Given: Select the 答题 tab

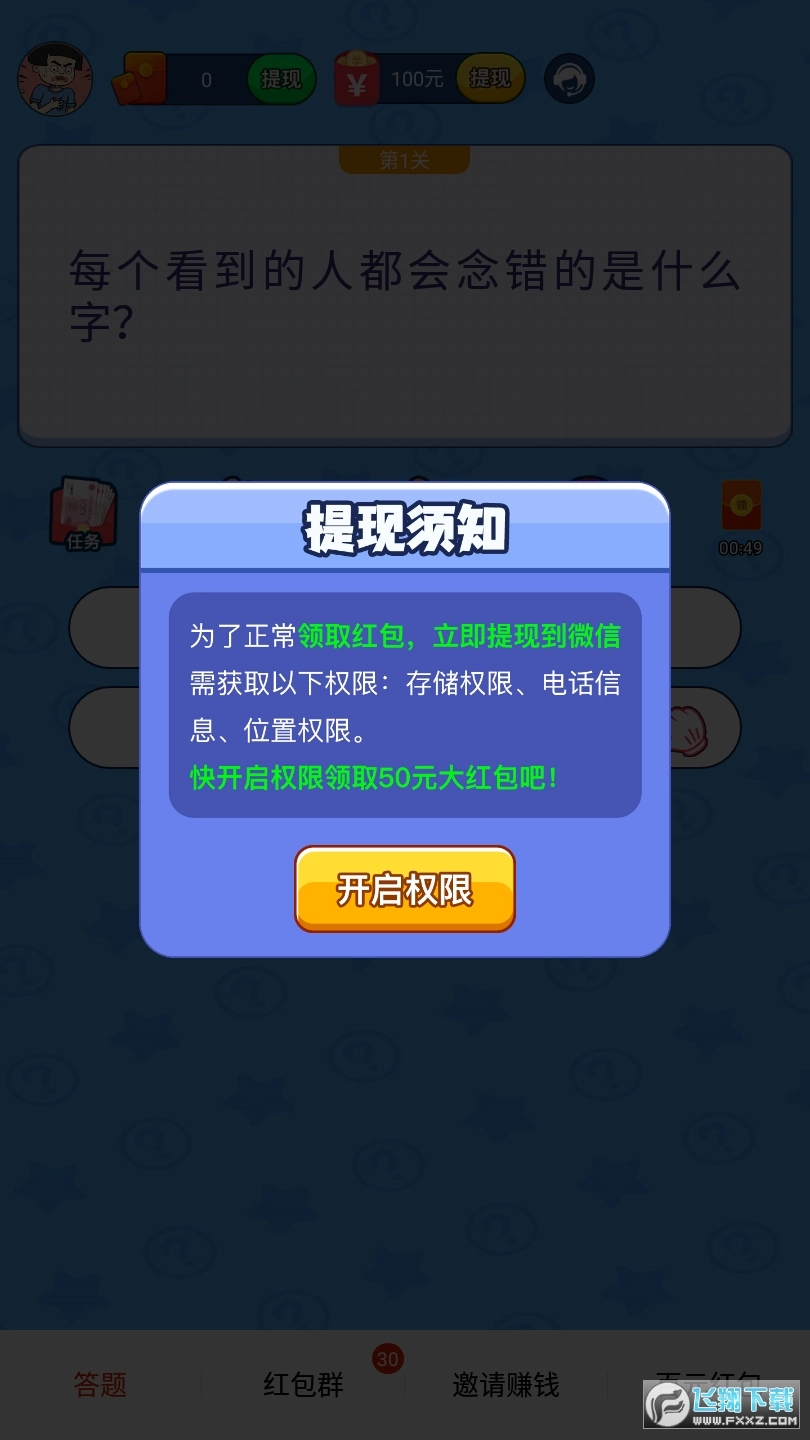Looking at the screenshot, I should (100, 1387).
